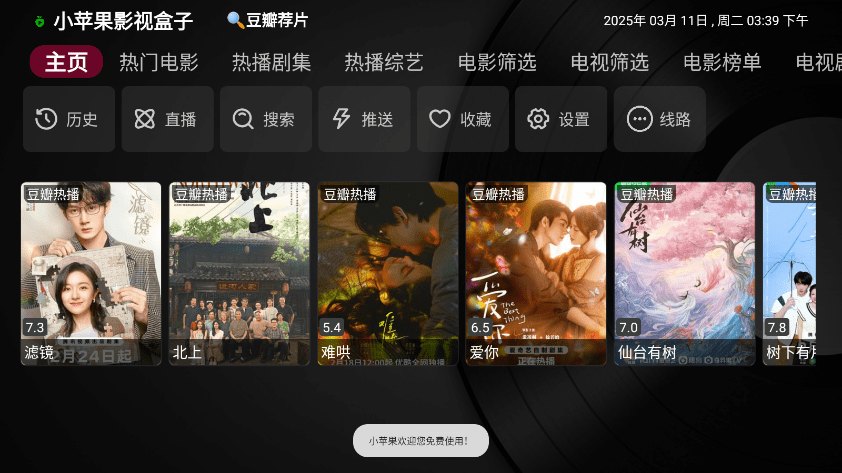This screenshot has width=842, height=473.
Task: Open watch 历史 history
Action: click(68, 119)
